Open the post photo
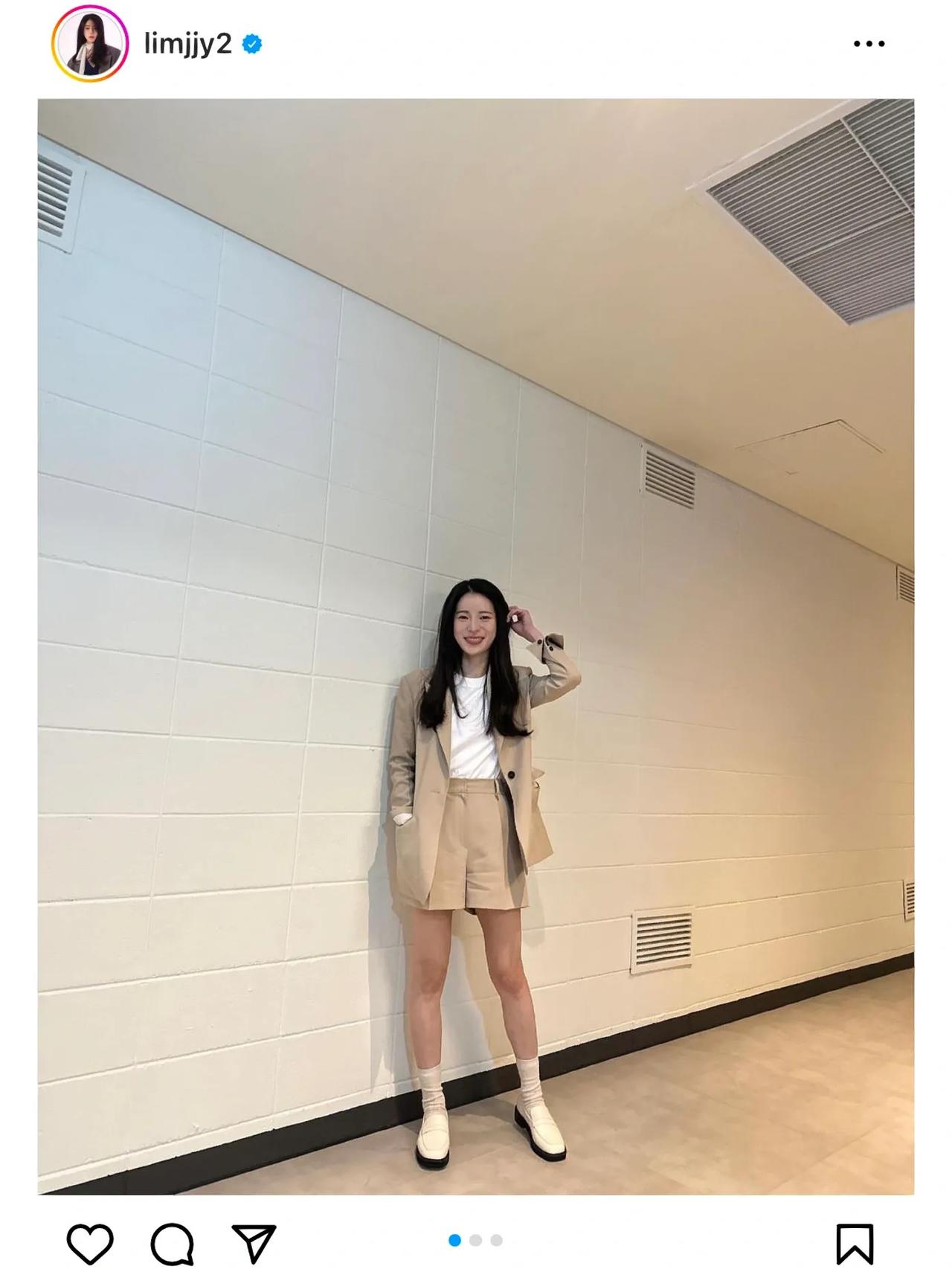 476,646
